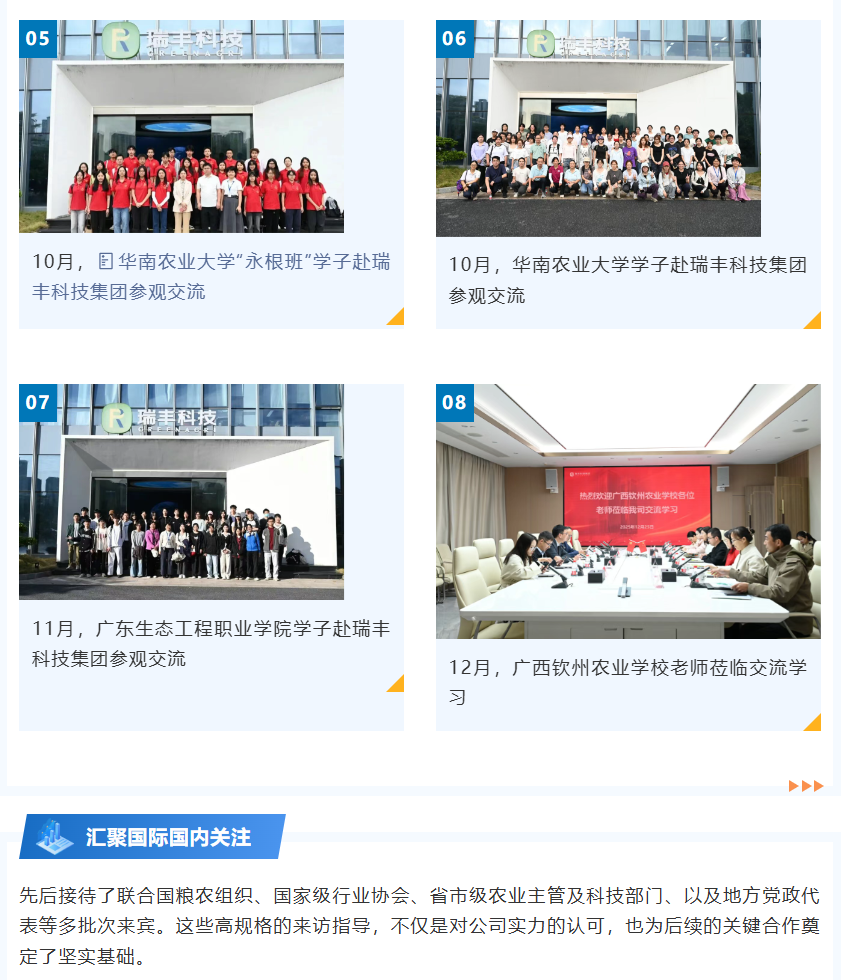This screenshot has height=980, width=841.
Task: Open the 华南农业大学"永根班" article link
Action: [x=244, y=263]
